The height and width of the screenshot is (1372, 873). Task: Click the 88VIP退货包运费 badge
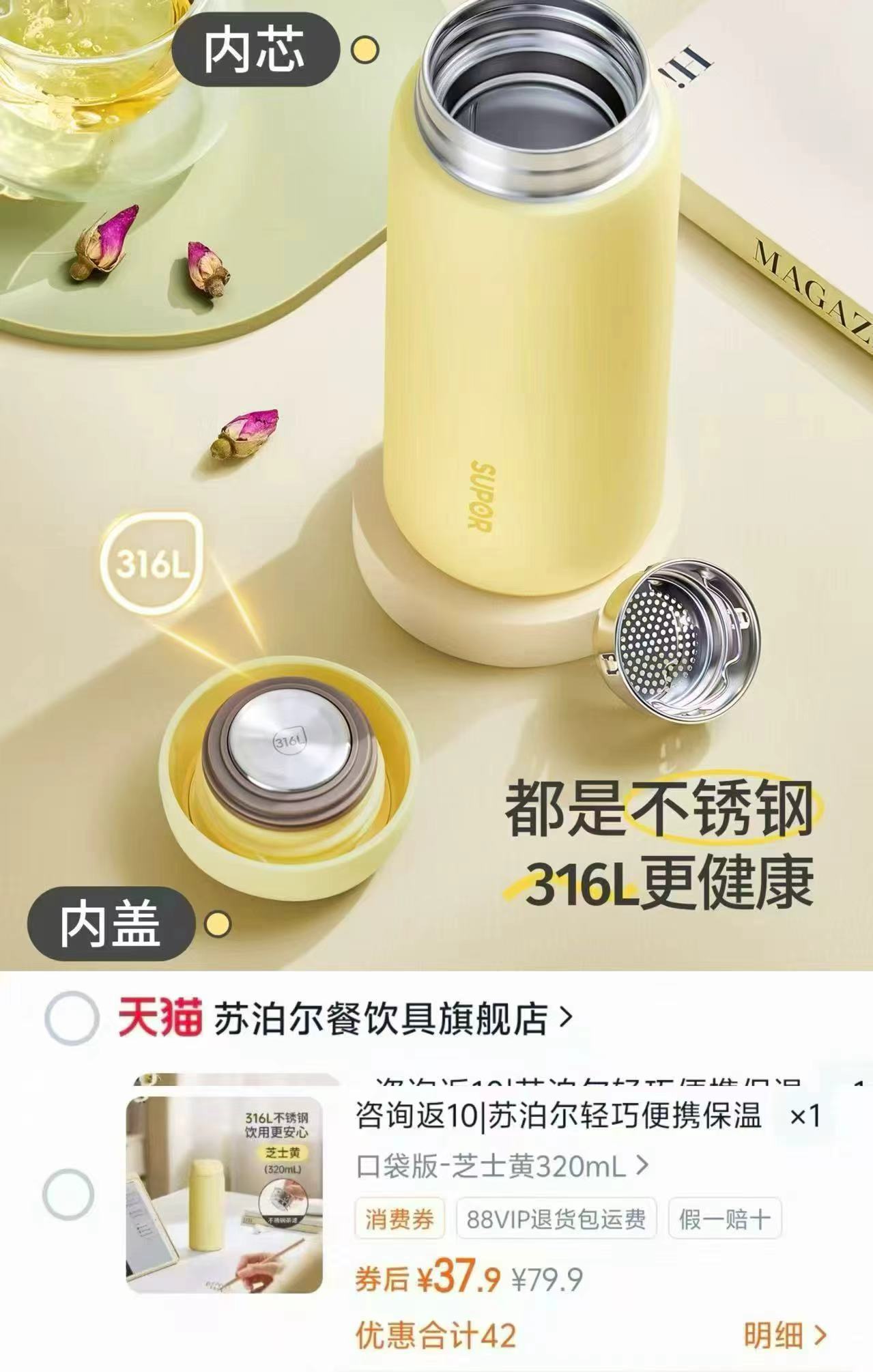pos(556,1218)
